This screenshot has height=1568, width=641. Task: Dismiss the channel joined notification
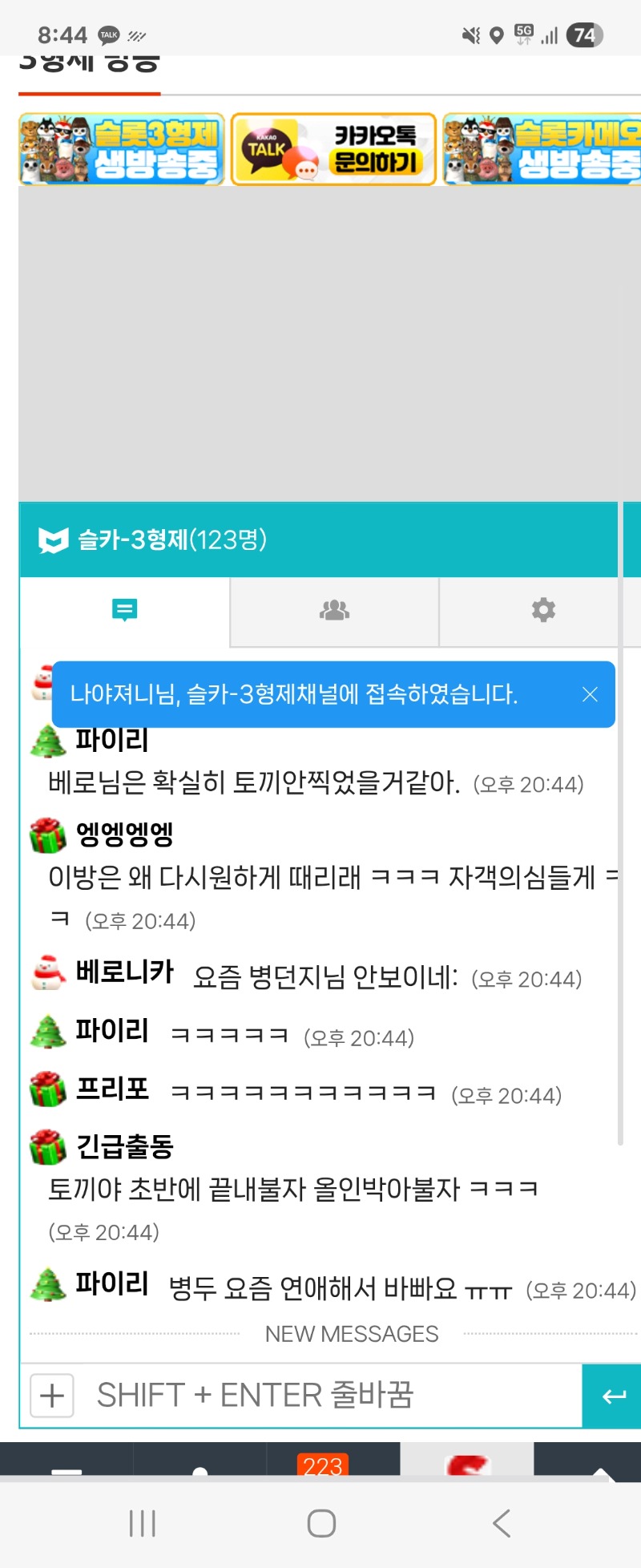590,694
